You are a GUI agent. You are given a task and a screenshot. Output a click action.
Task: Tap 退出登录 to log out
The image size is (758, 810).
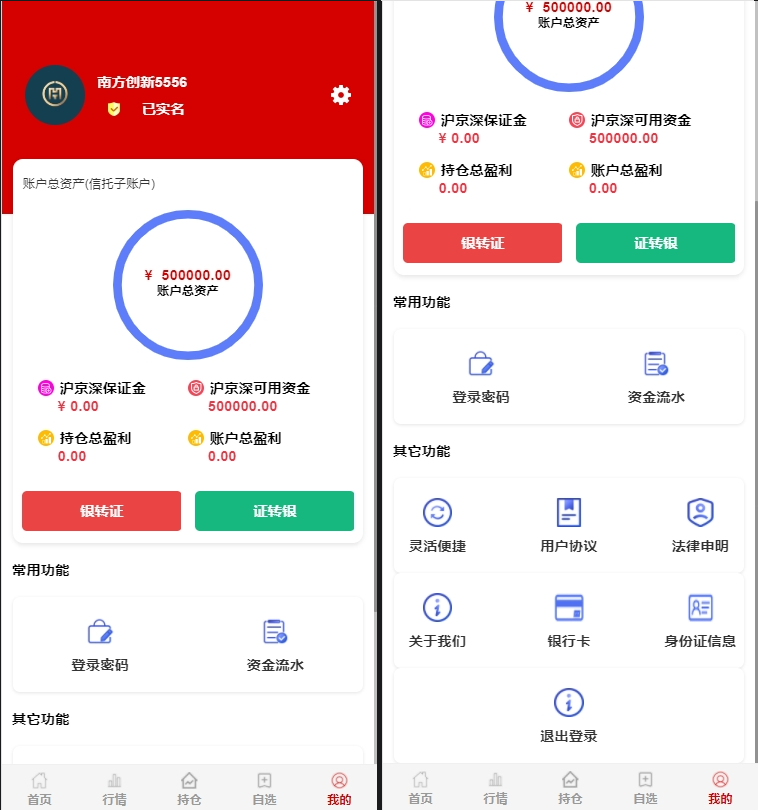tap(568, 715)
